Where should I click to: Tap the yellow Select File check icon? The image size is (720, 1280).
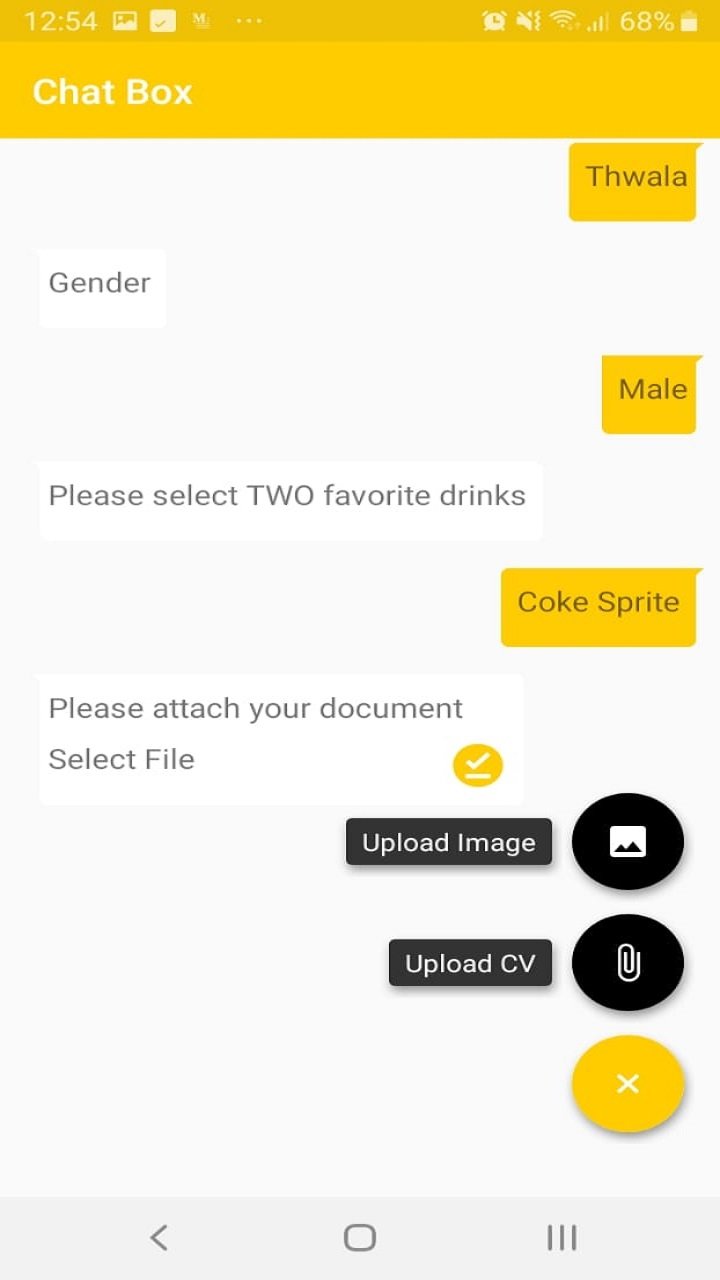click(x=477, y=766)
